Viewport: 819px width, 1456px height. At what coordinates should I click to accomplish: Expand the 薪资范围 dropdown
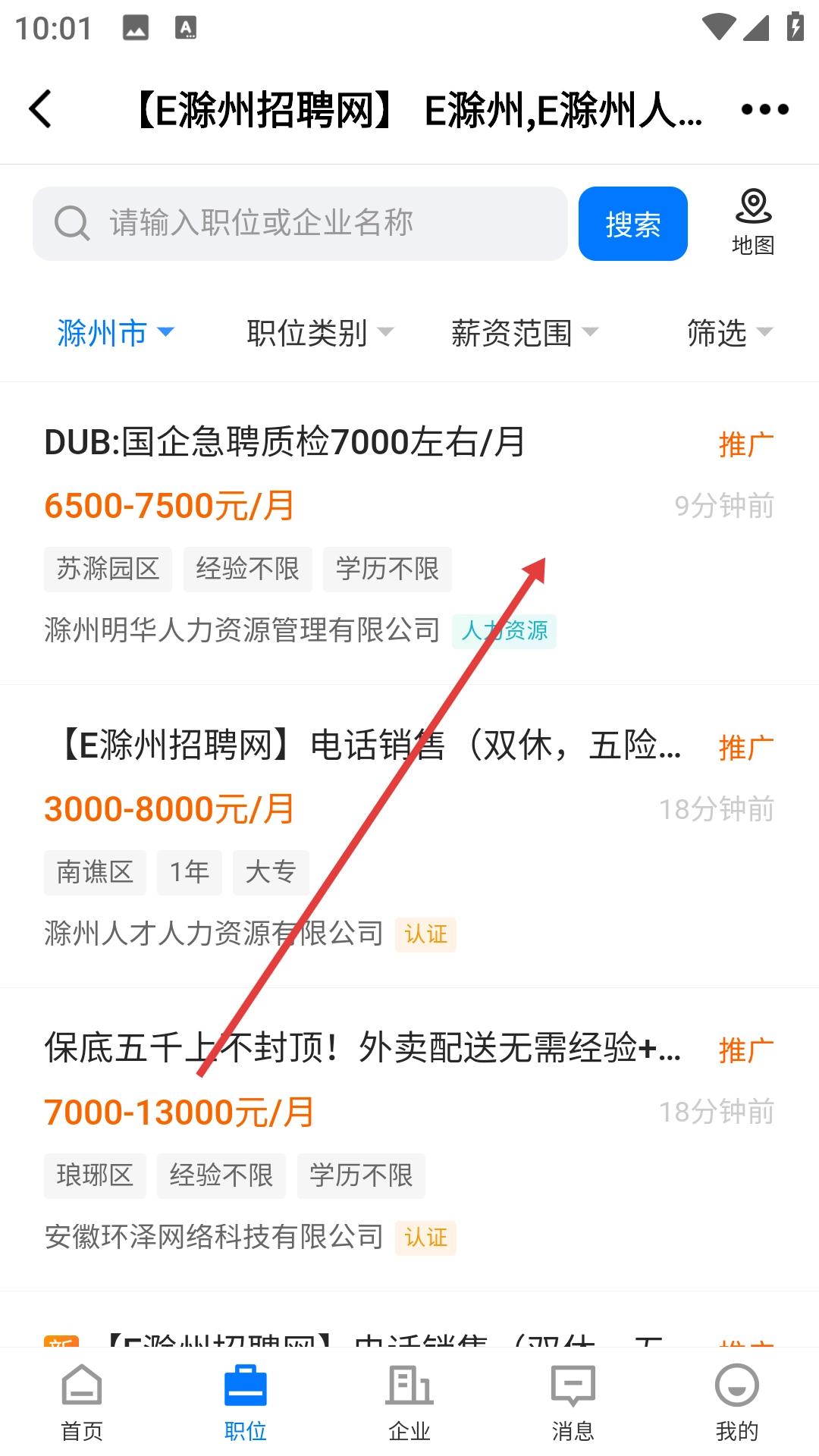coord(524,333)
